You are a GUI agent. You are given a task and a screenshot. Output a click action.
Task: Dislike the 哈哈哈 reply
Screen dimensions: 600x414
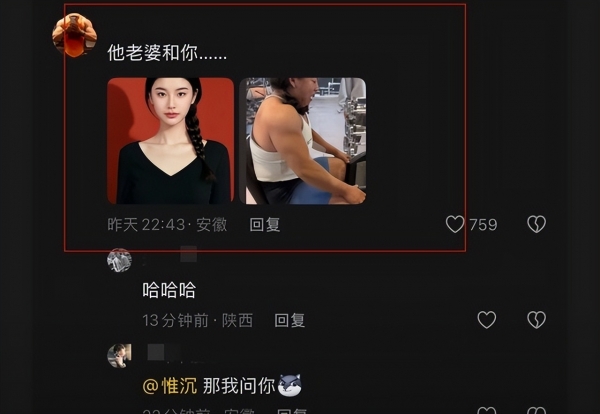pos(537,320)
